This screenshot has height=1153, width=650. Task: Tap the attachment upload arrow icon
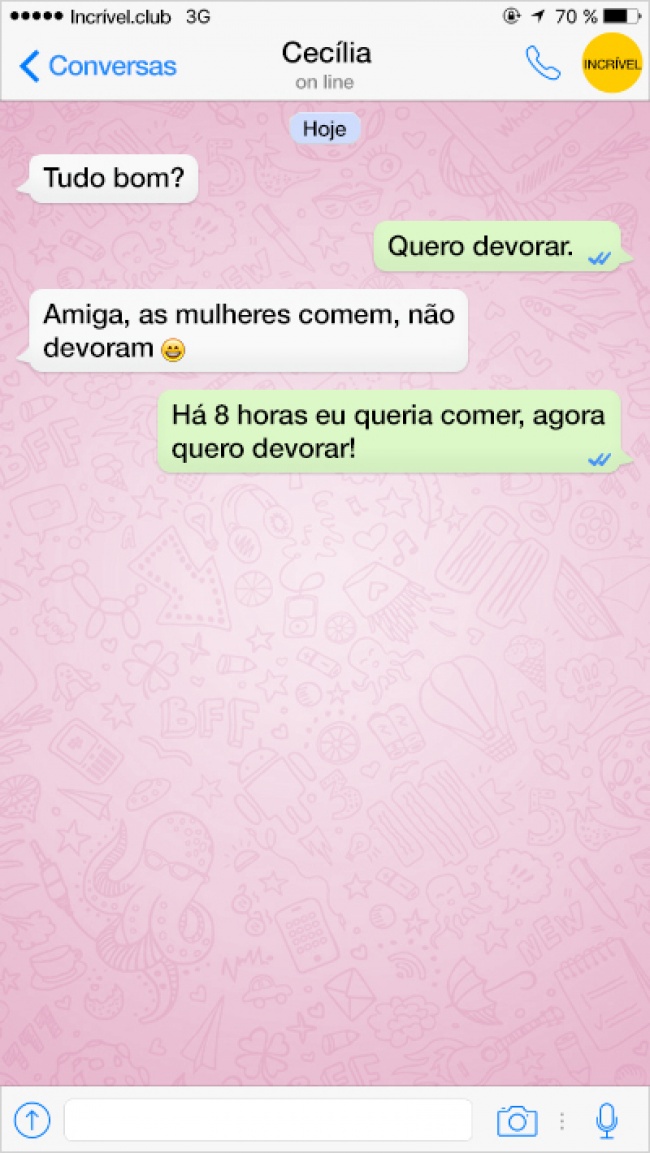tap(32, 1120)
